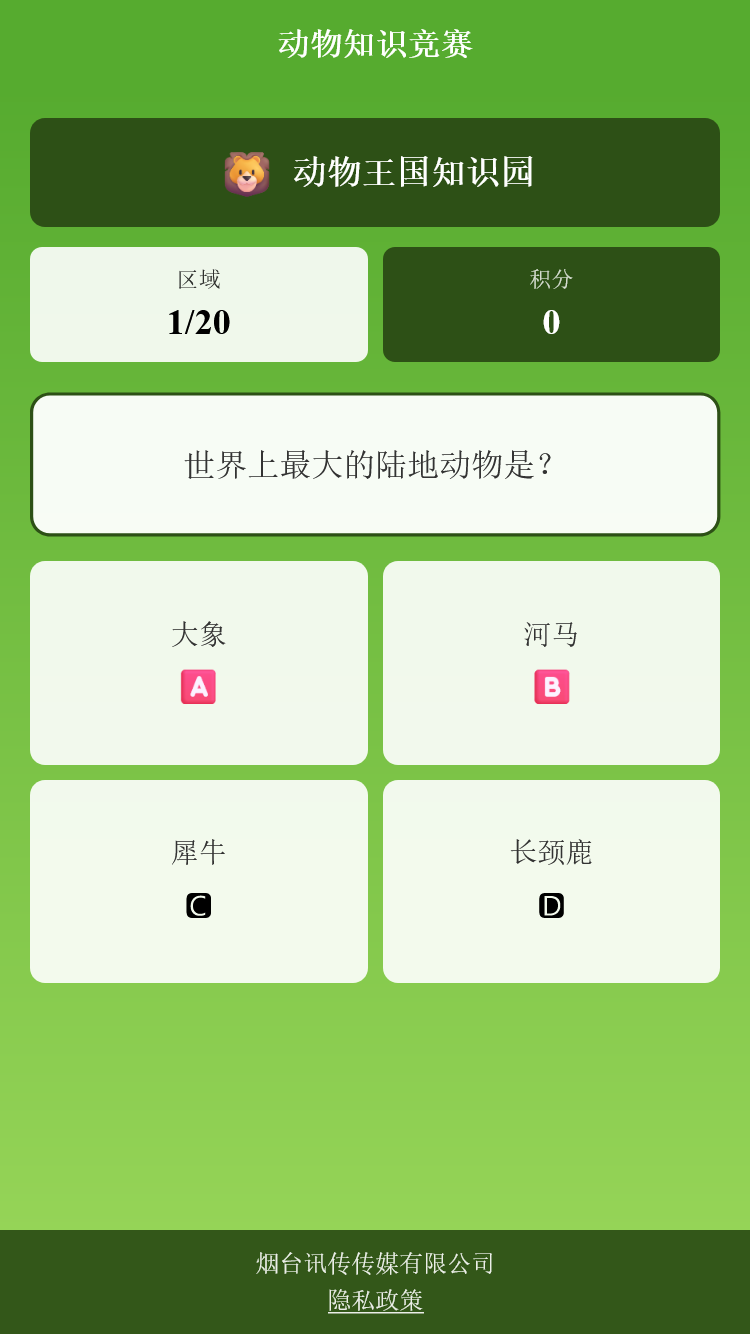The height and width of the screenshot is (1336, 752).
Task: Open the 隐私政策 privacy policy link
Action: pyautogui.click(x=375, y=1302)
